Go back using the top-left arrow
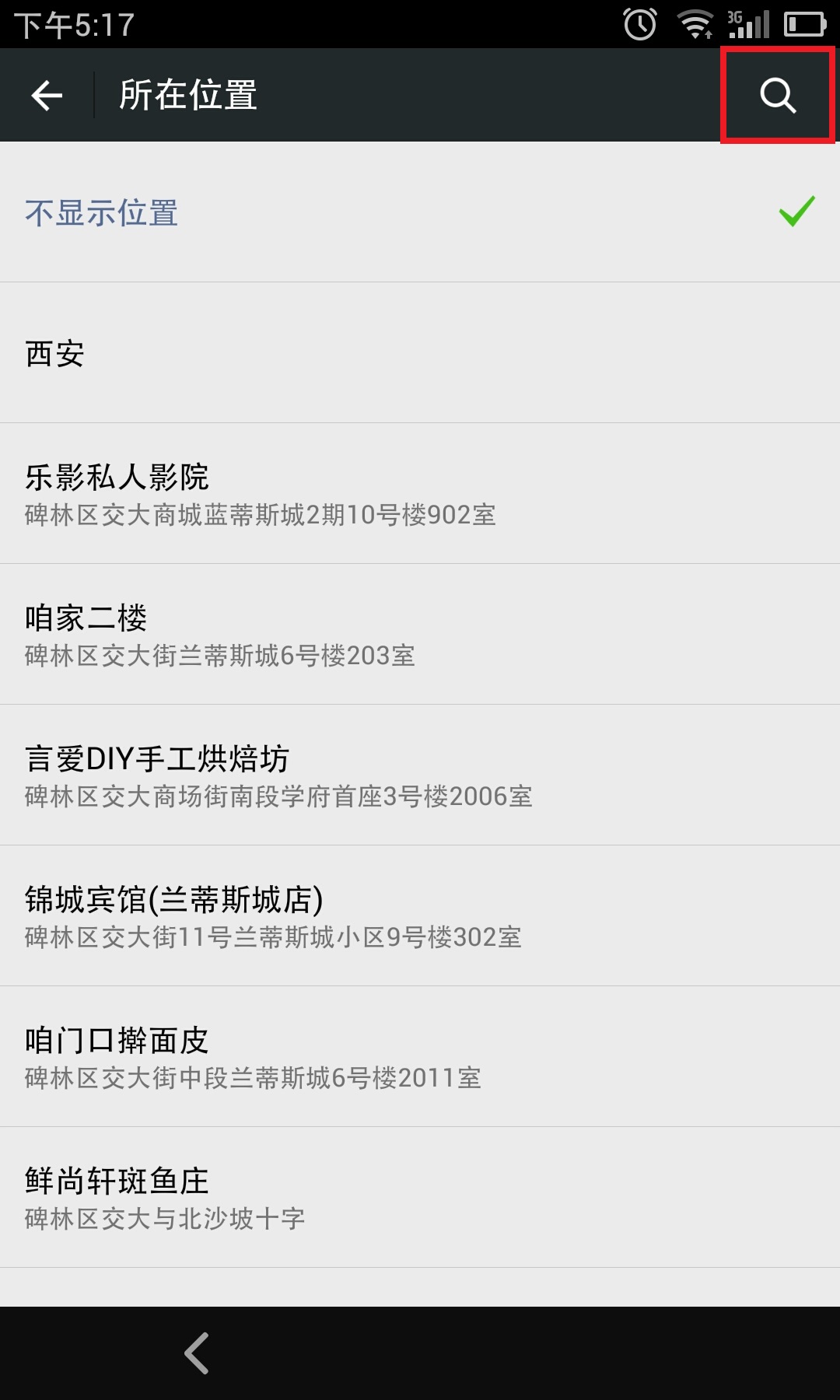840x1400 pixels. 47,96
